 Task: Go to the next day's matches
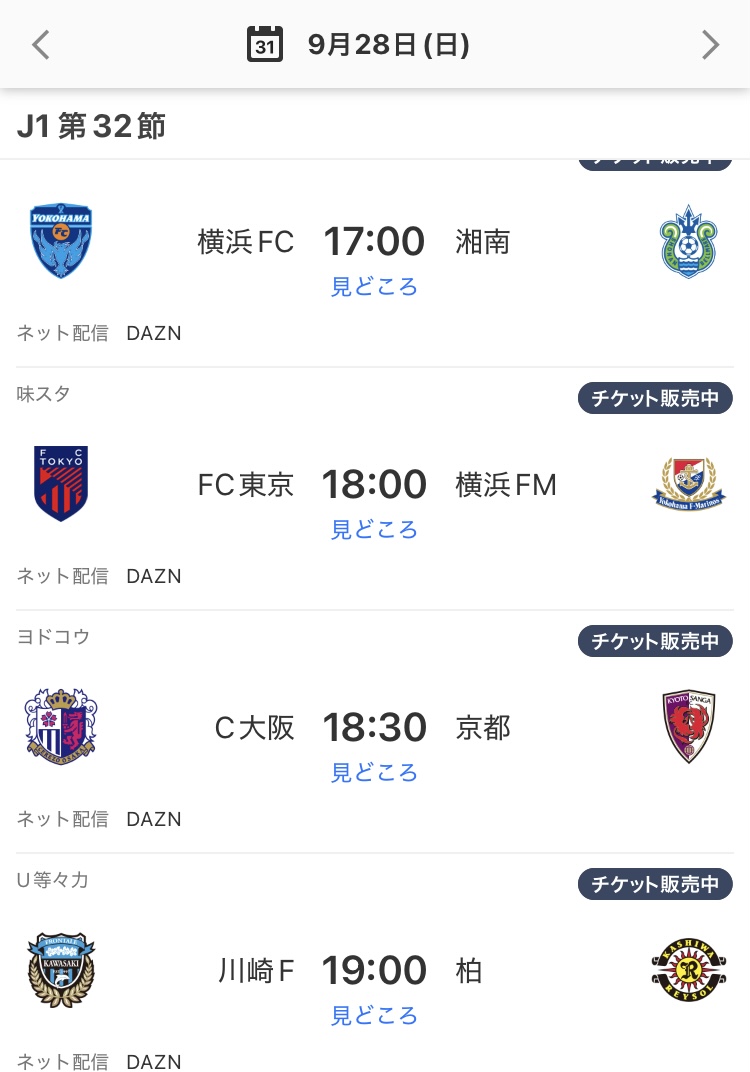pos(710,45)
